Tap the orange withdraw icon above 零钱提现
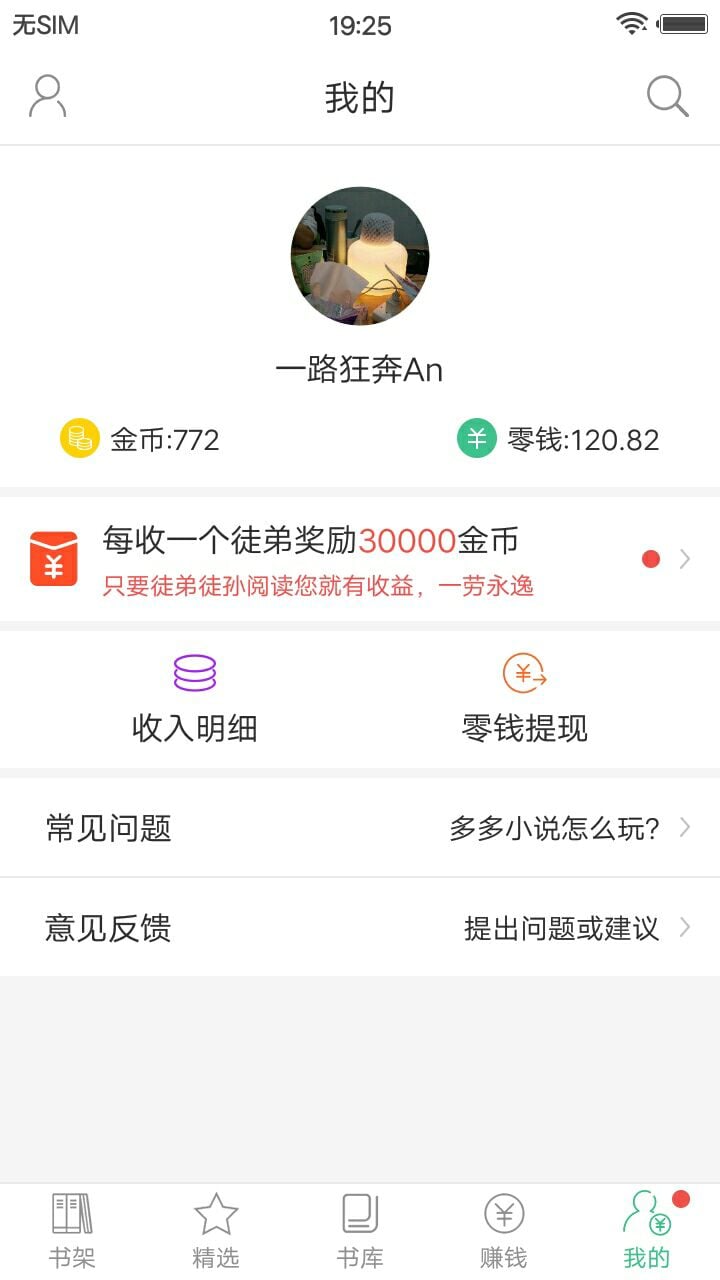The image size is (720, 1280). (x=524, y=674)
